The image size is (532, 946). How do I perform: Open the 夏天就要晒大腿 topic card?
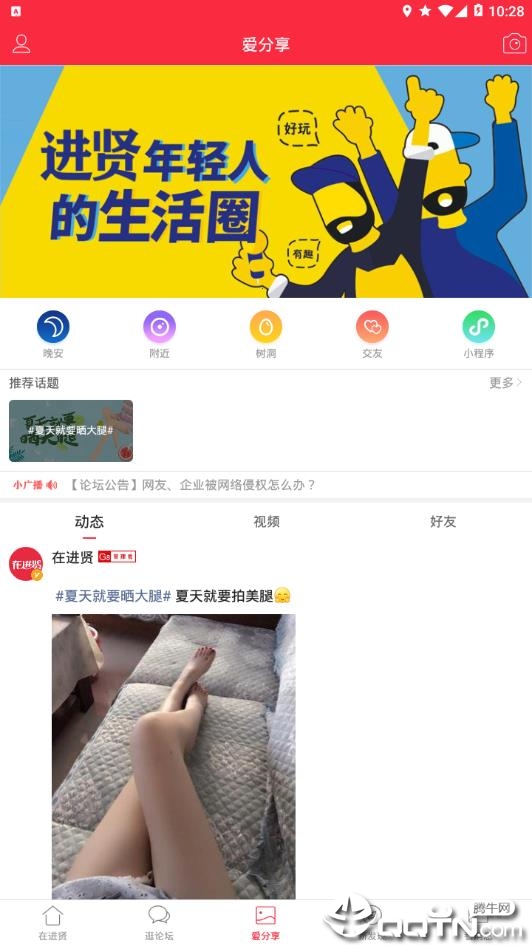pyautogui.click(x=71, y=431)
